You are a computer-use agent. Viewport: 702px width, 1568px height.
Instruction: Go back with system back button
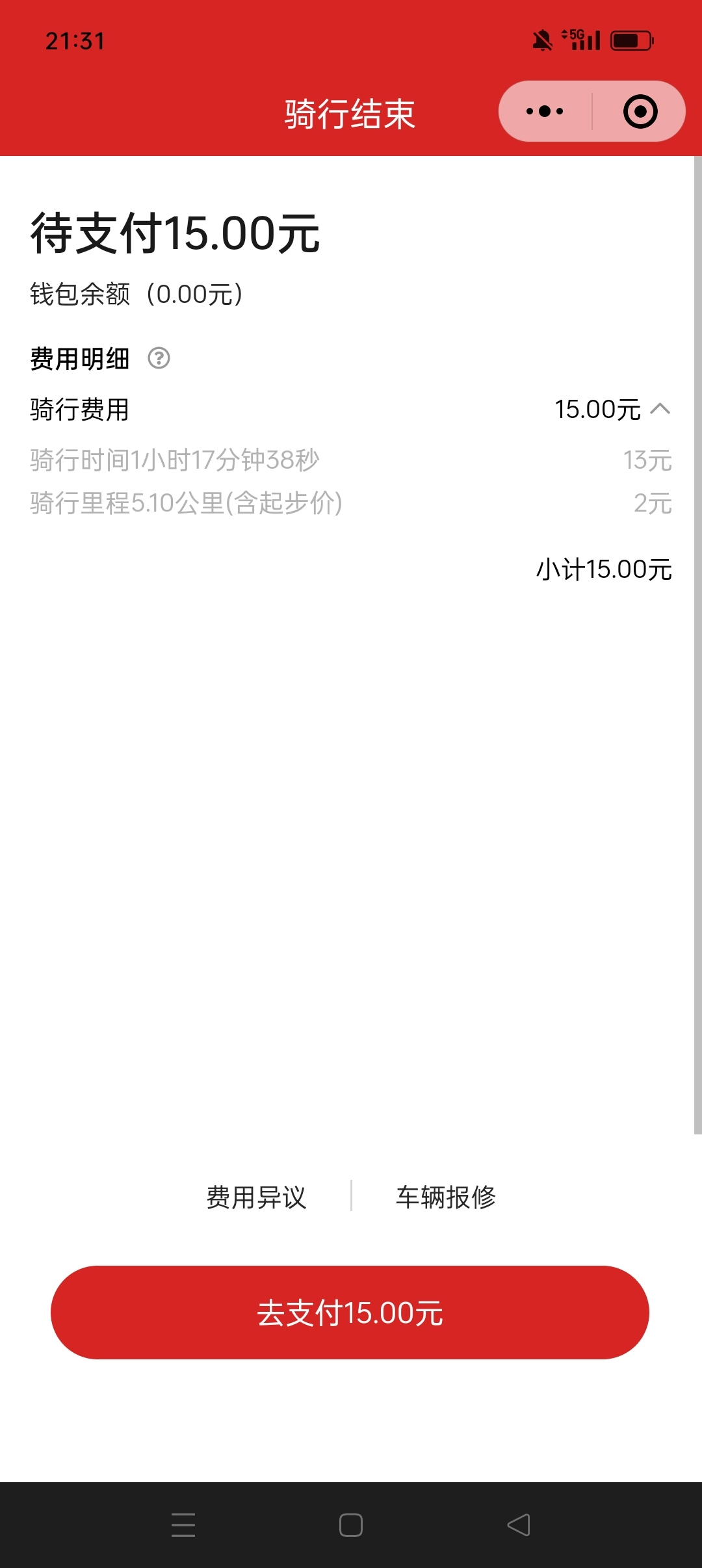coord(519,1525)
